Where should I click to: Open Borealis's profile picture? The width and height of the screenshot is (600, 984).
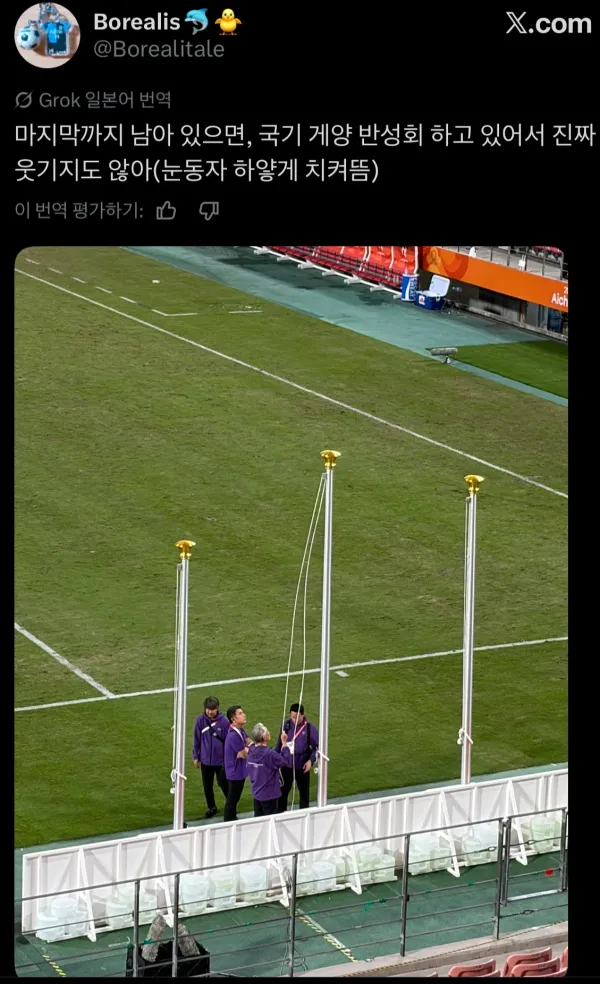(x=47, y=35)
